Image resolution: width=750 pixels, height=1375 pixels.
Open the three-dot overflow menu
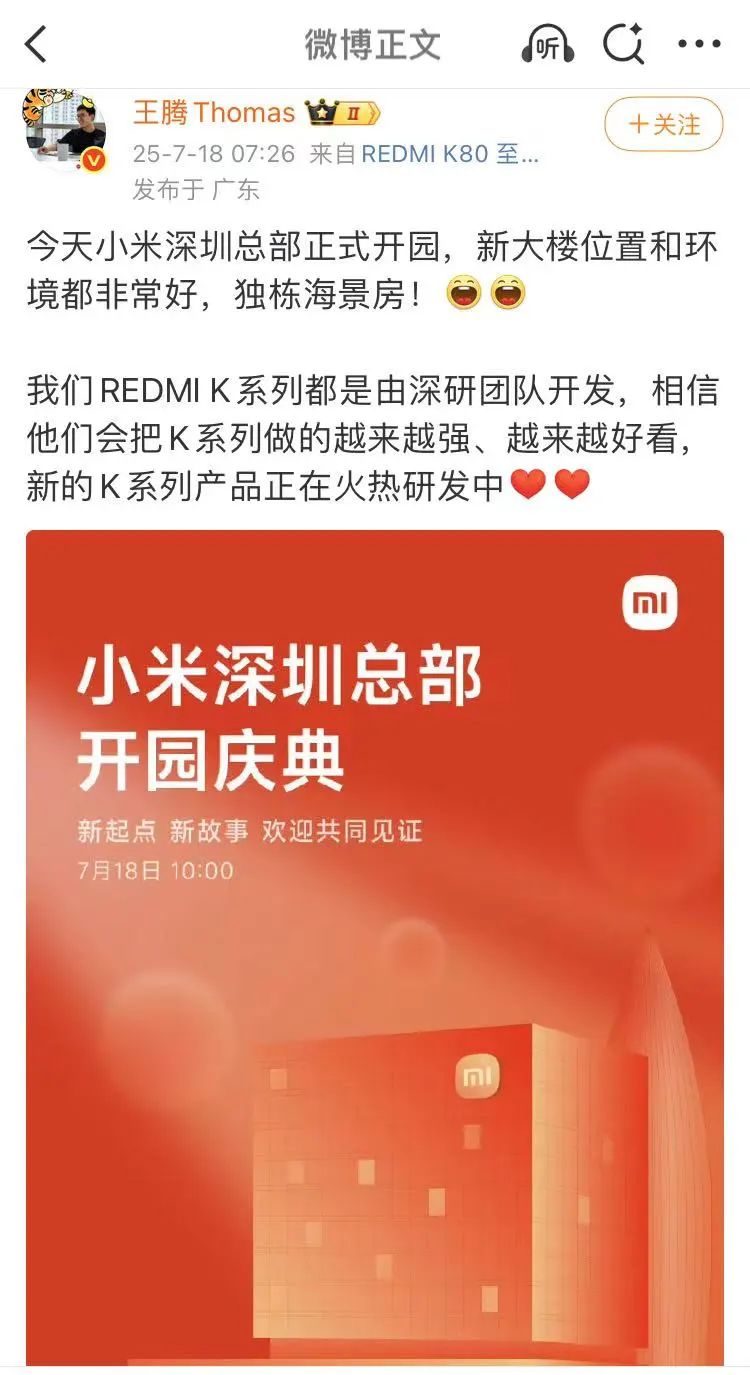point(699,45)
